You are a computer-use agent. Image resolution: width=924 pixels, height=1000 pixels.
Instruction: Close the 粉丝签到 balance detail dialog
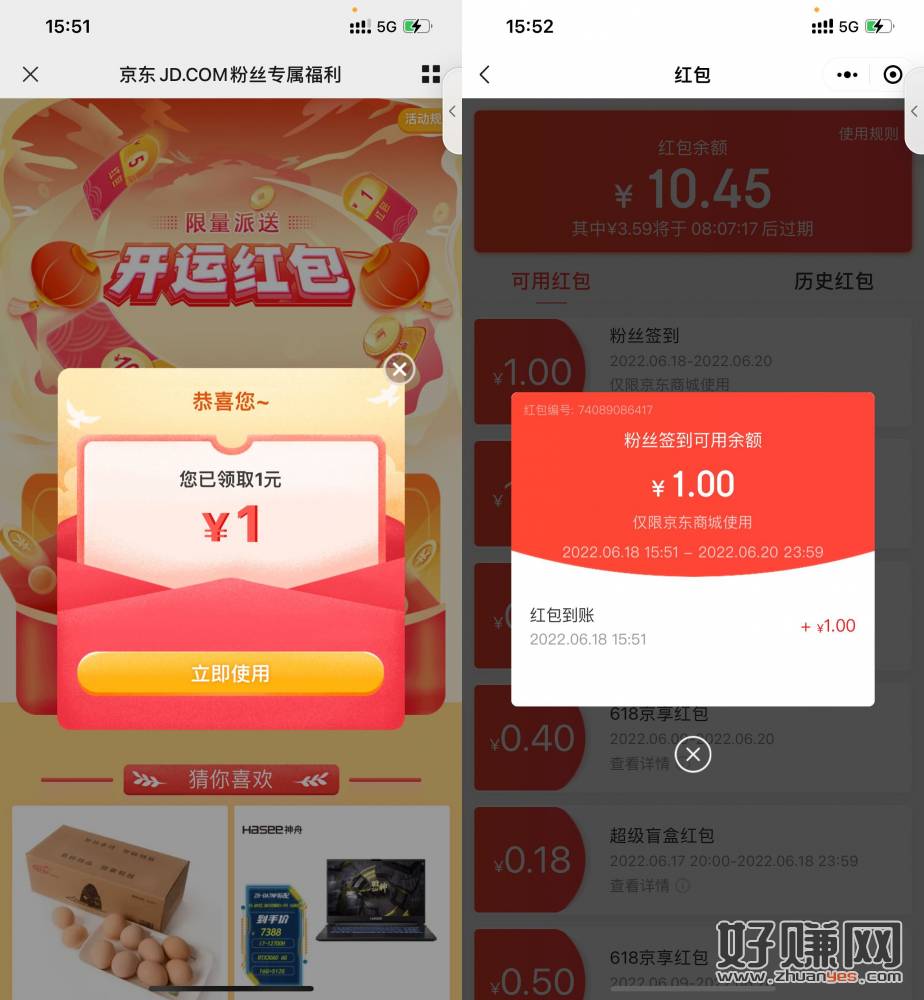(x=692, y=754)
